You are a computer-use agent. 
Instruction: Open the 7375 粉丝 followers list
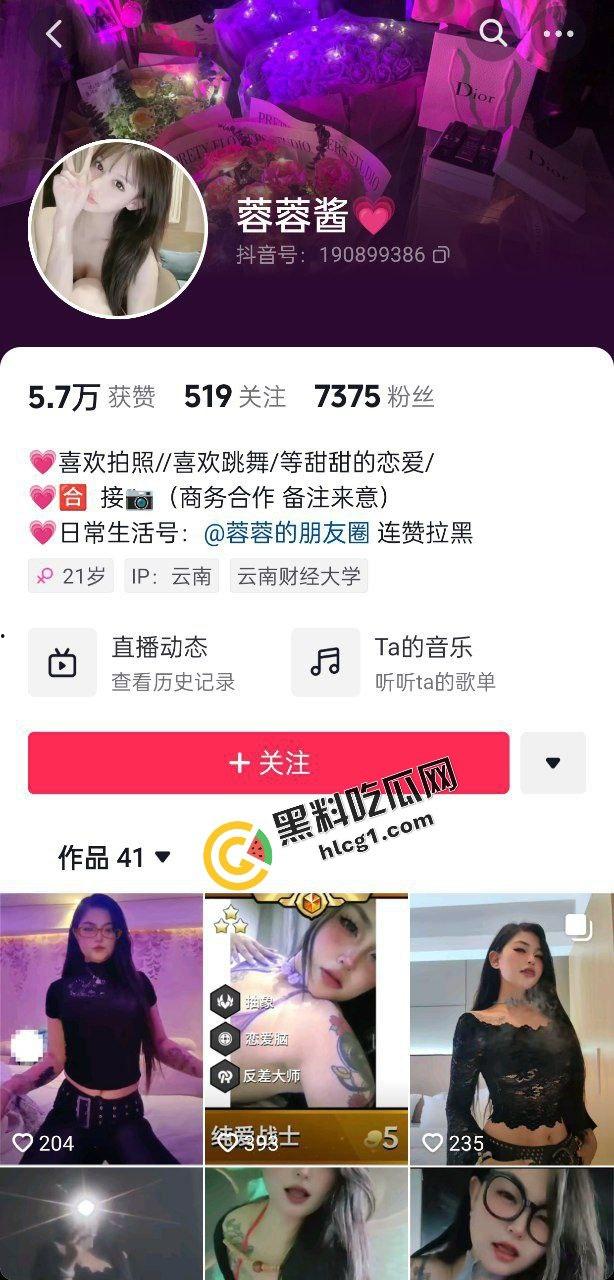374,397
